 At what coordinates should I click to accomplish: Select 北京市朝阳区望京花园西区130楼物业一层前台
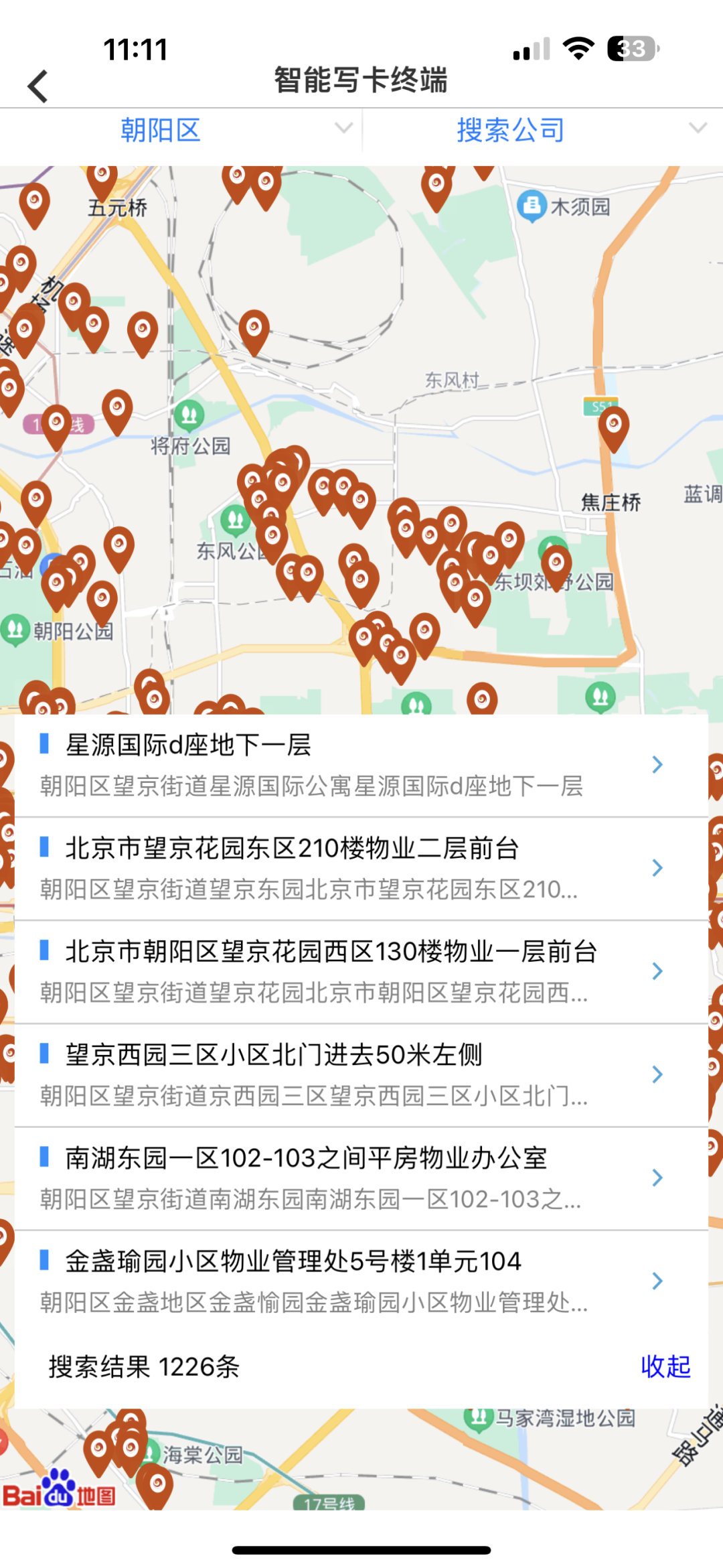(x=361, y=971)
